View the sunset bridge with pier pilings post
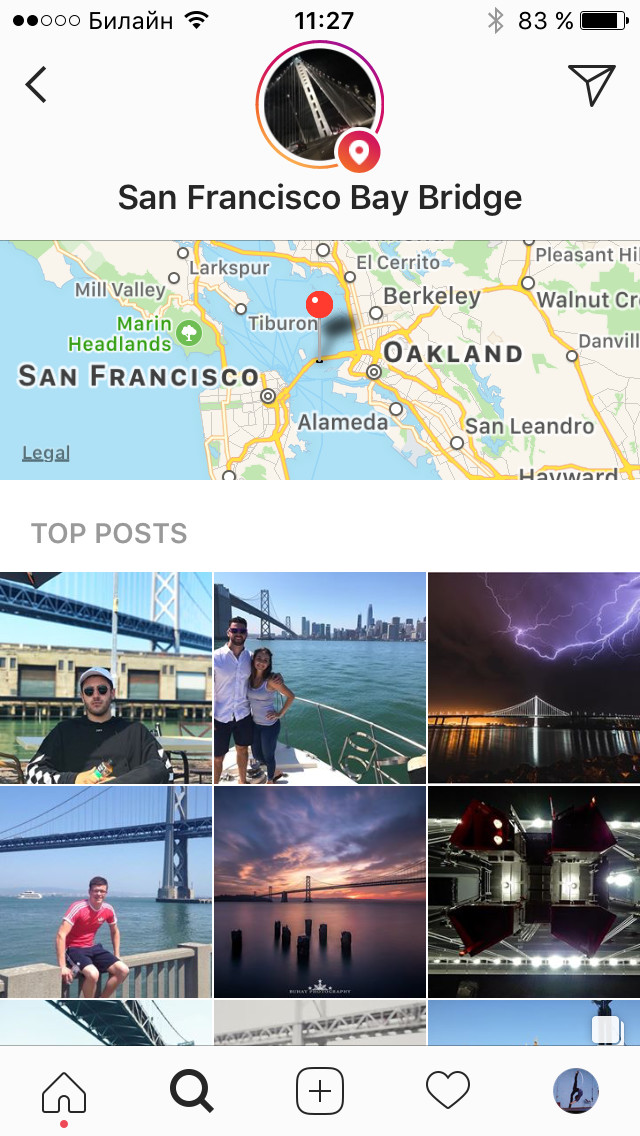Image resolution: width=640 pixels, height=1136 pixels. 320,892
